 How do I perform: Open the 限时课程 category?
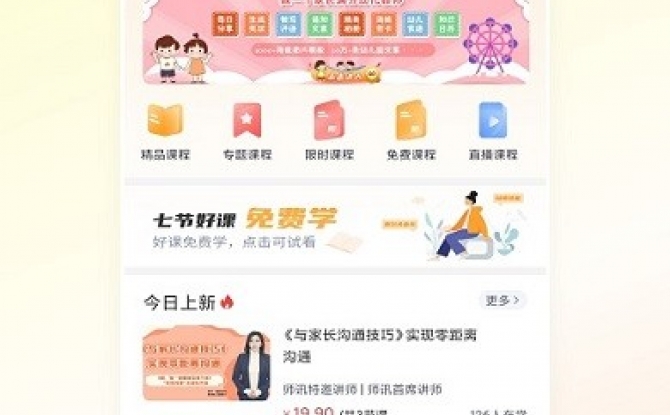[329, 130]
